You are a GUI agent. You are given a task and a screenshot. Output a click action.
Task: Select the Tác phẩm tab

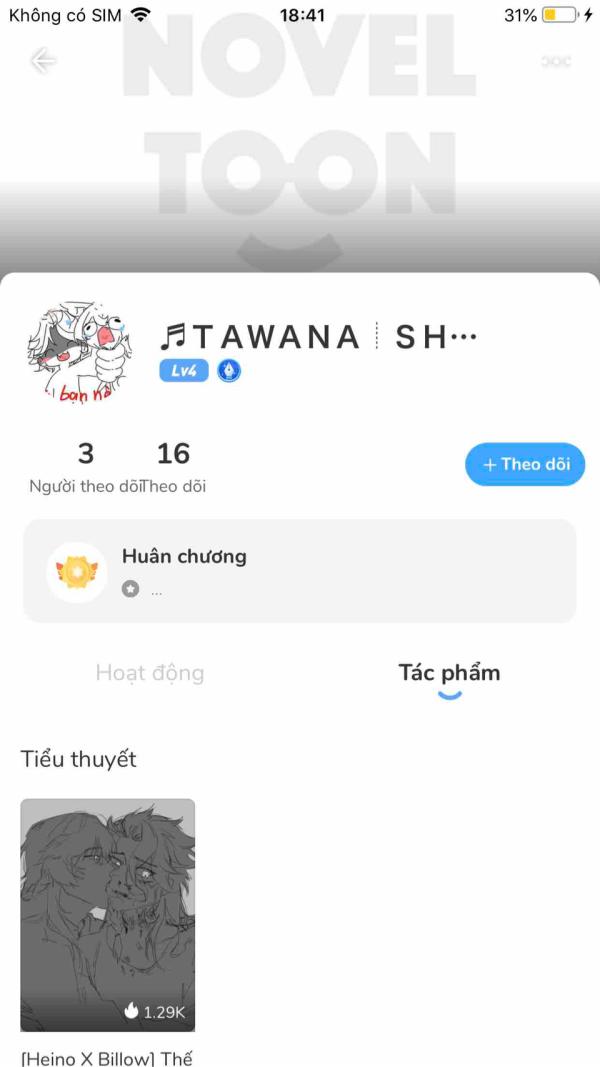point(449,673)
